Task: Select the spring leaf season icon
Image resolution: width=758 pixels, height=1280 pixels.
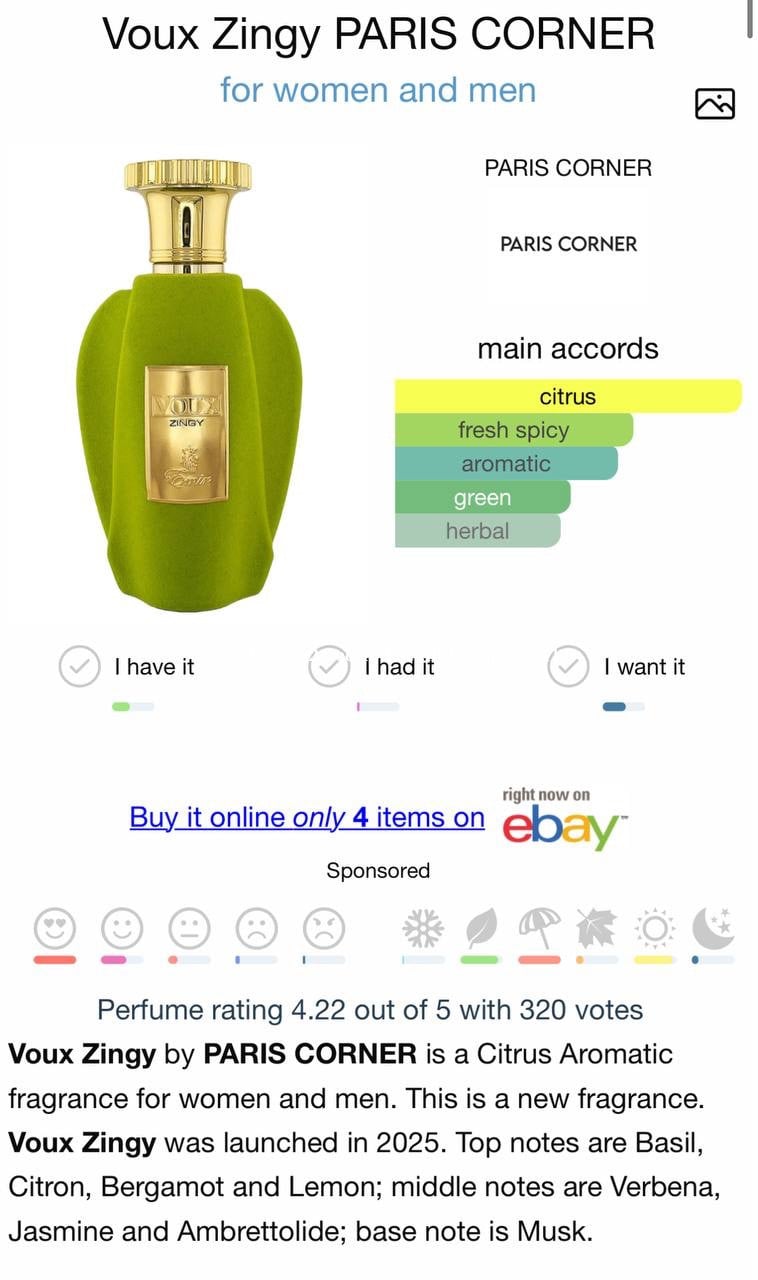Action: coord(480,929)
